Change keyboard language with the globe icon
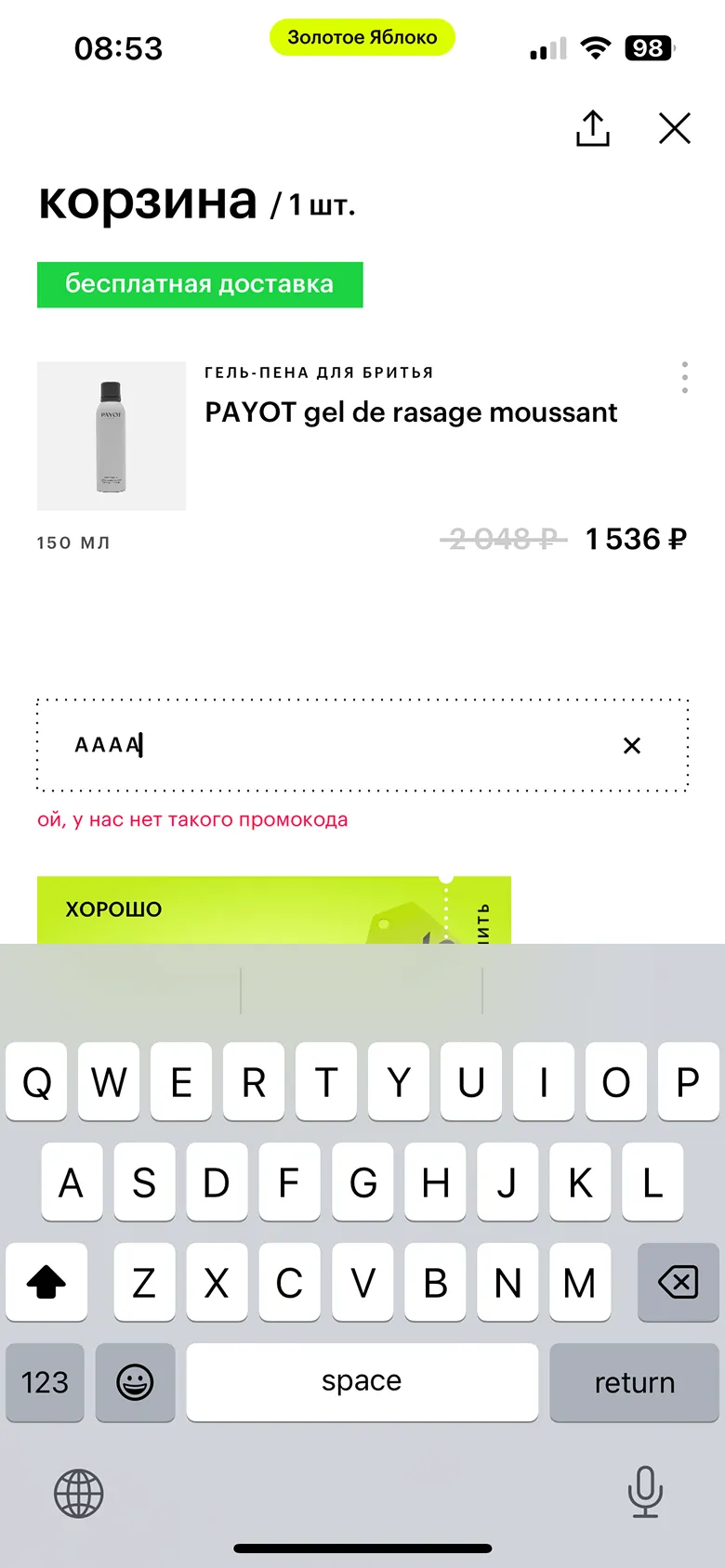This screenshot has width=725, height=1568. 79,1494
